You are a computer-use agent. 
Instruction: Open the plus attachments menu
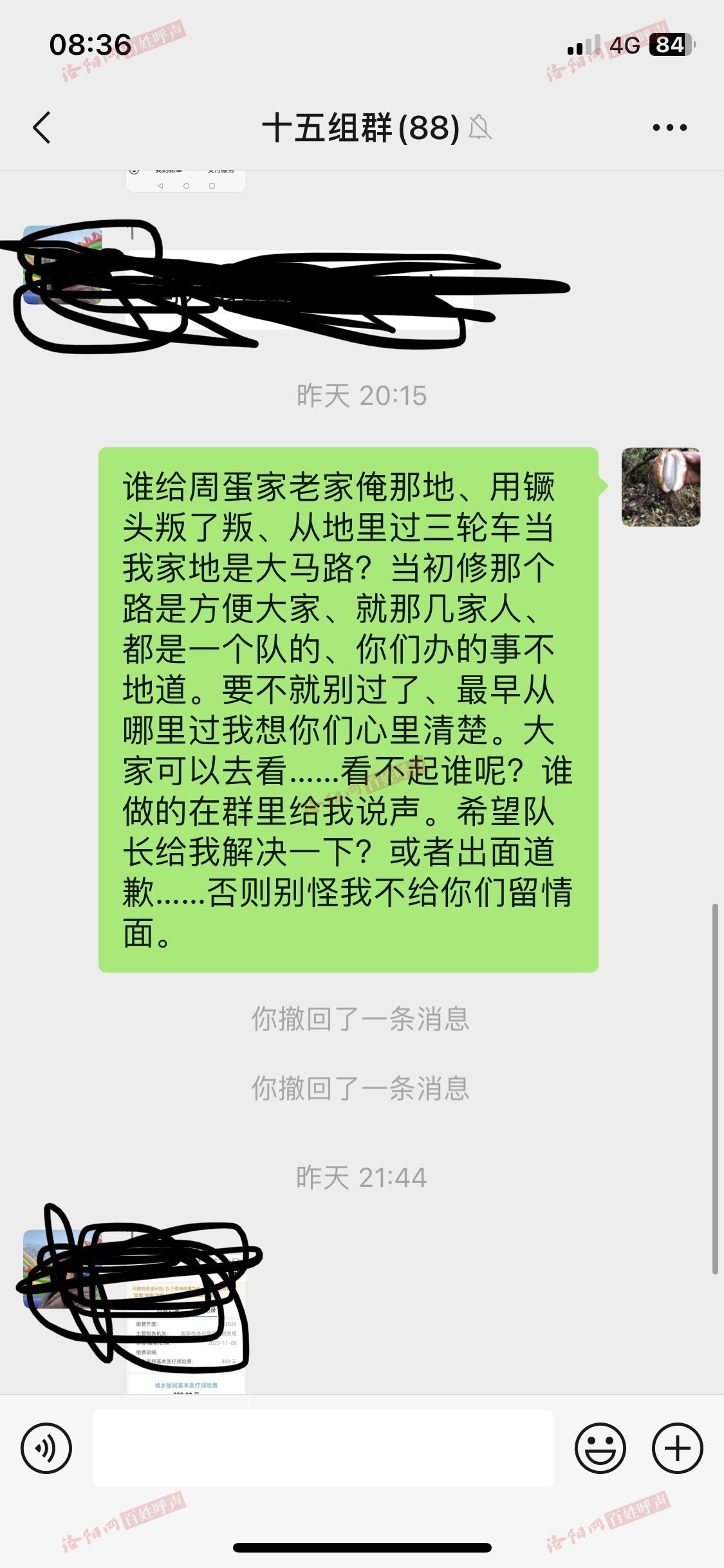pyautogui.click(x=677, y=1448)
